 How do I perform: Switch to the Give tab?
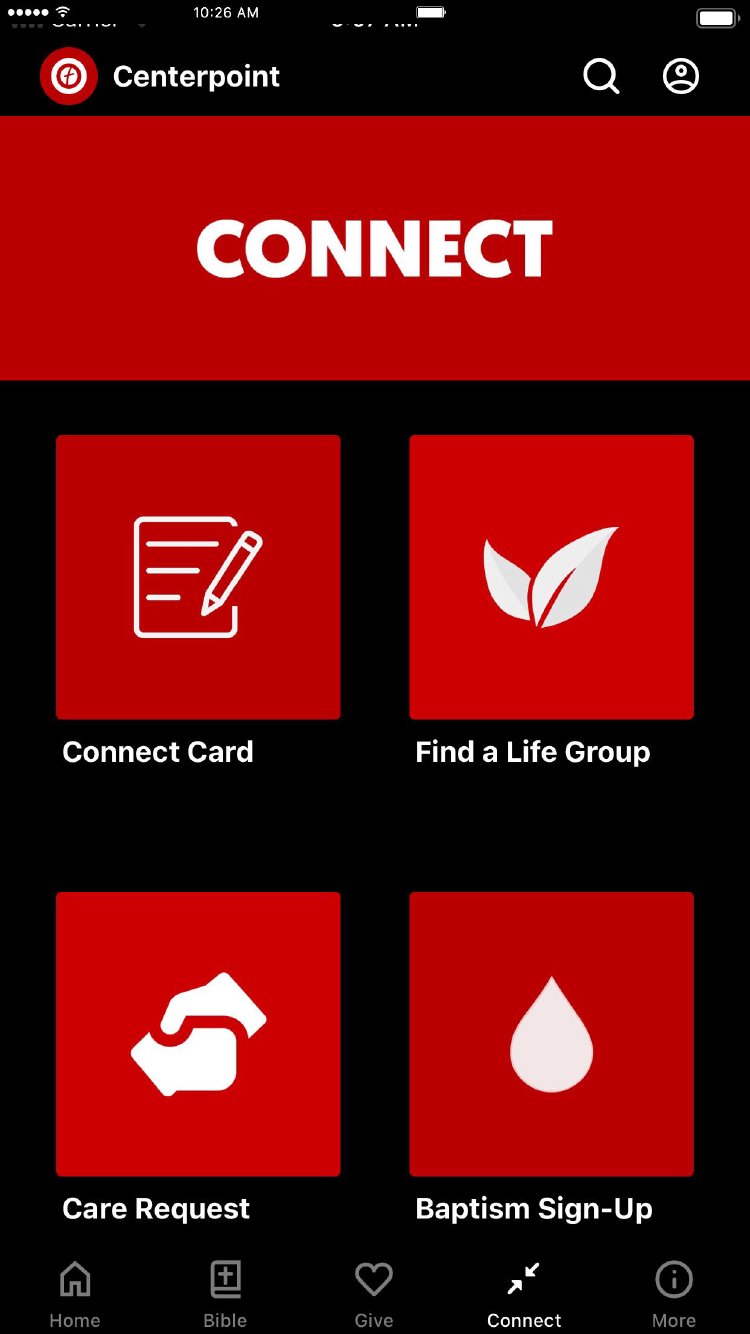(x=374, y=1294)
